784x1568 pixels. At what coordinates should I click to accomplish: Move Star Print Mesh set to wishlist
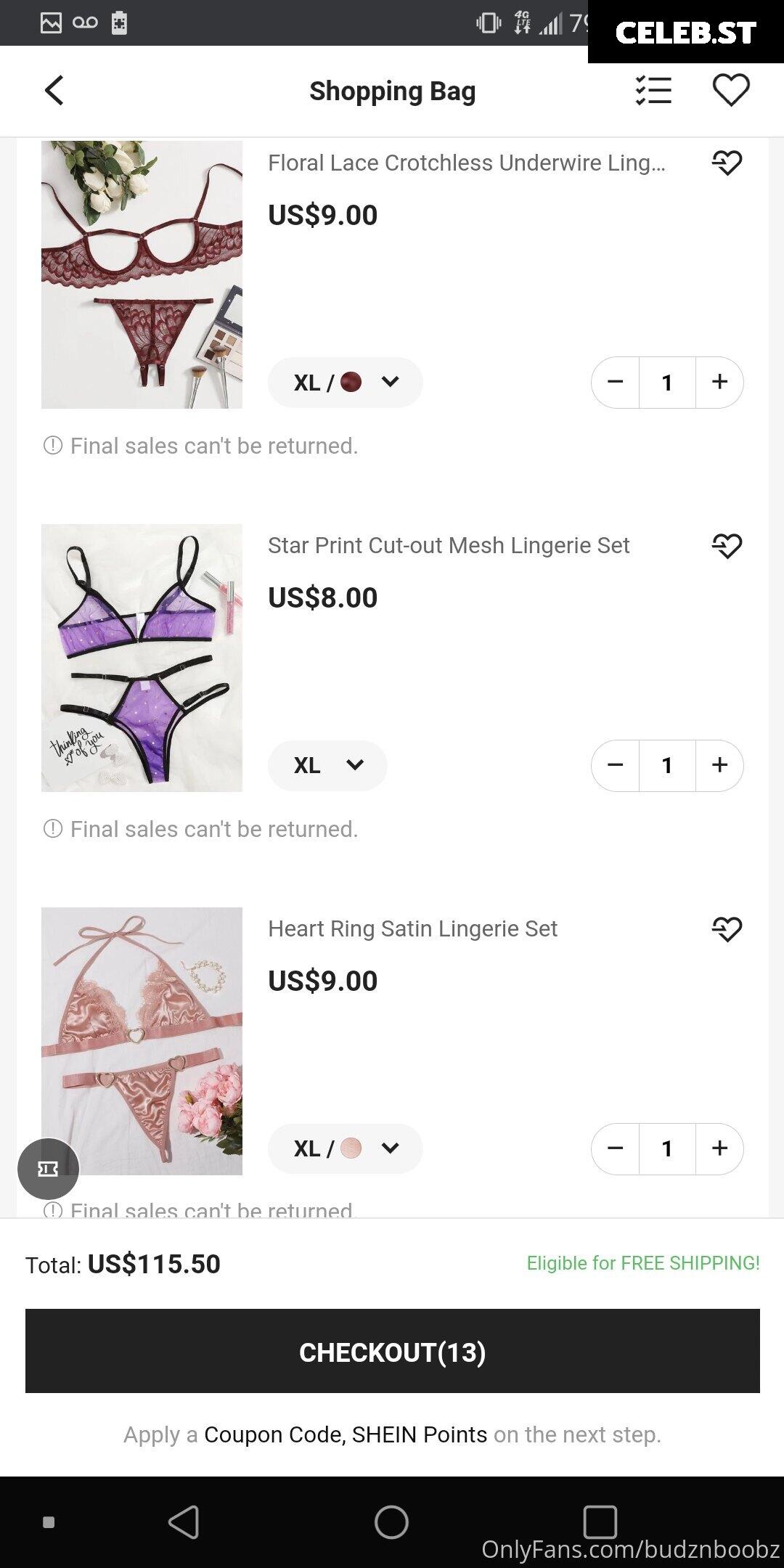point(727,546)
